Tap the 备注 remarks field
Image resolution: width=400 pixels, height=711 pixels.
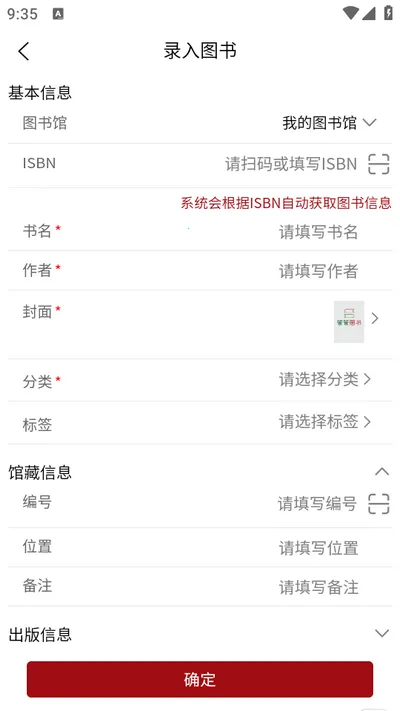coord(318,587)
